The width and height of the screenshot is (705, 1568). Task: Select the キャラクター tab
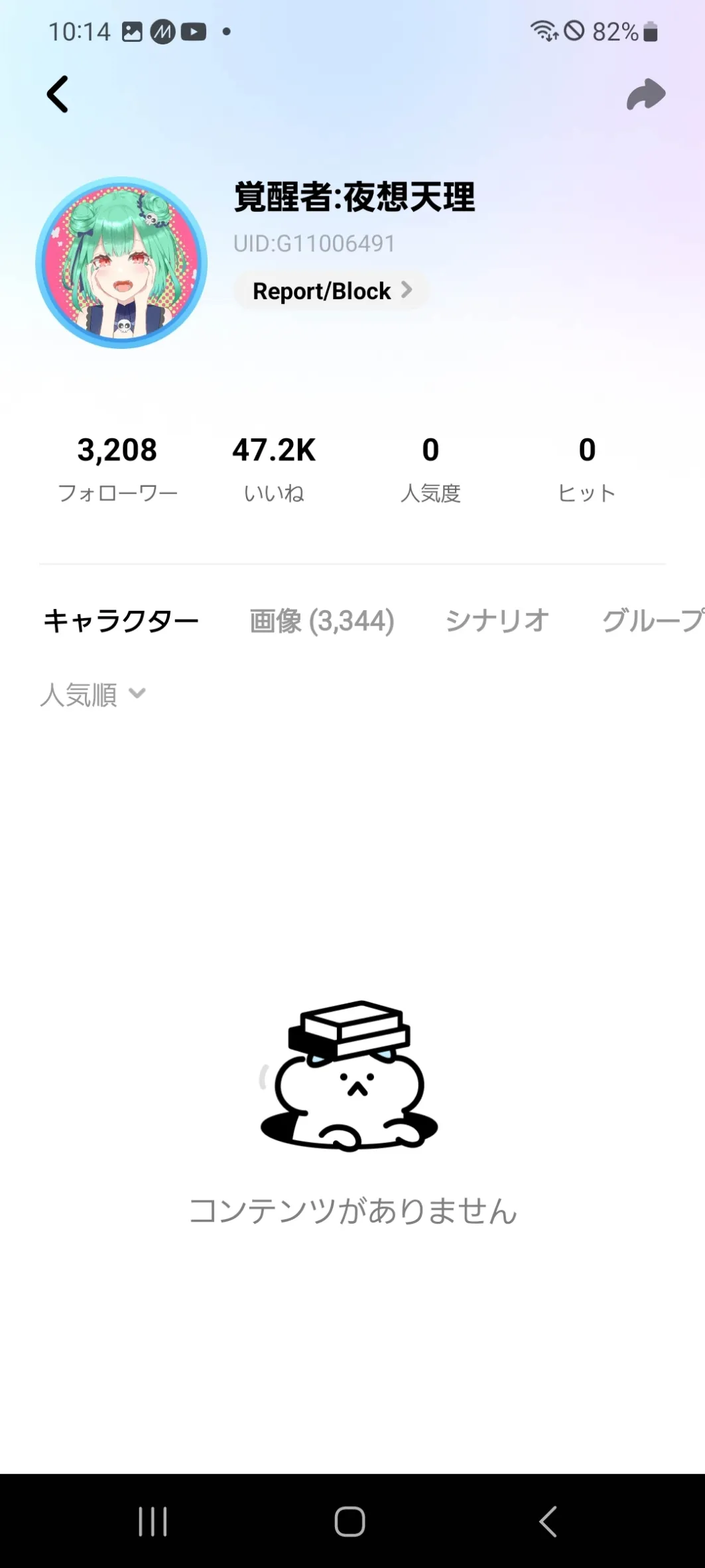click(x=121, y=621)
